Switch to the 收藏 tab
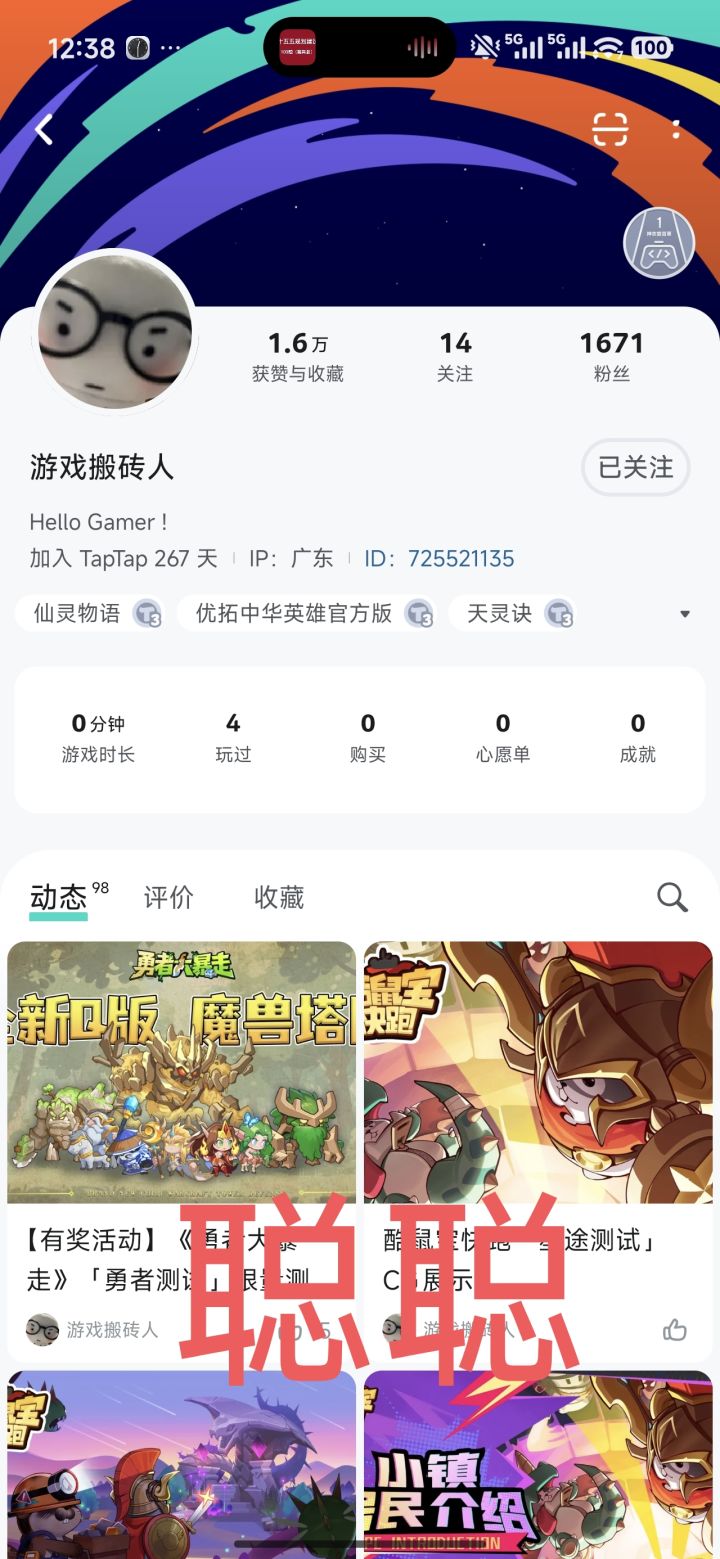Screen dimensions: 720x1559 pos(278,897)
